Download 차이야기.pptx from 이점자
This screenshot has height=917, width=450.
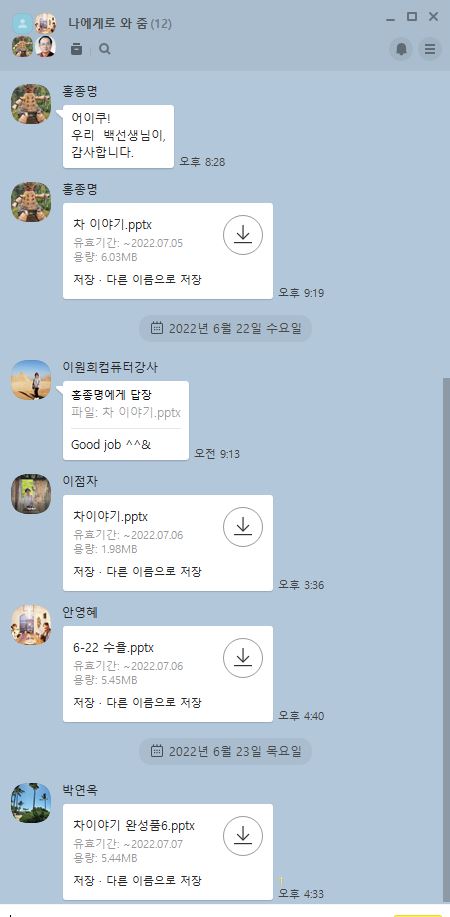[243, 527]
